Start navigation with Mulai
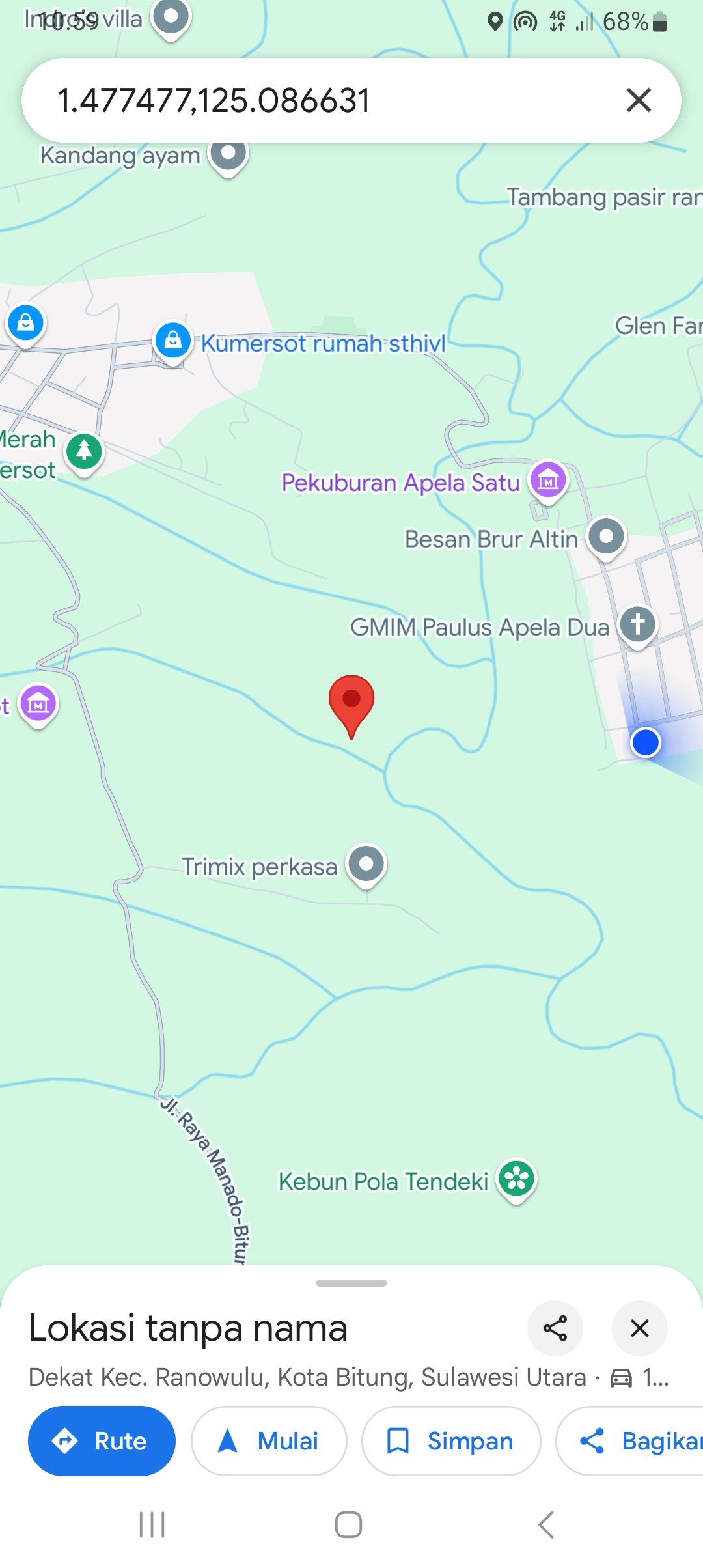Viewport: 703px width, 1568px height. [269, 1441]
